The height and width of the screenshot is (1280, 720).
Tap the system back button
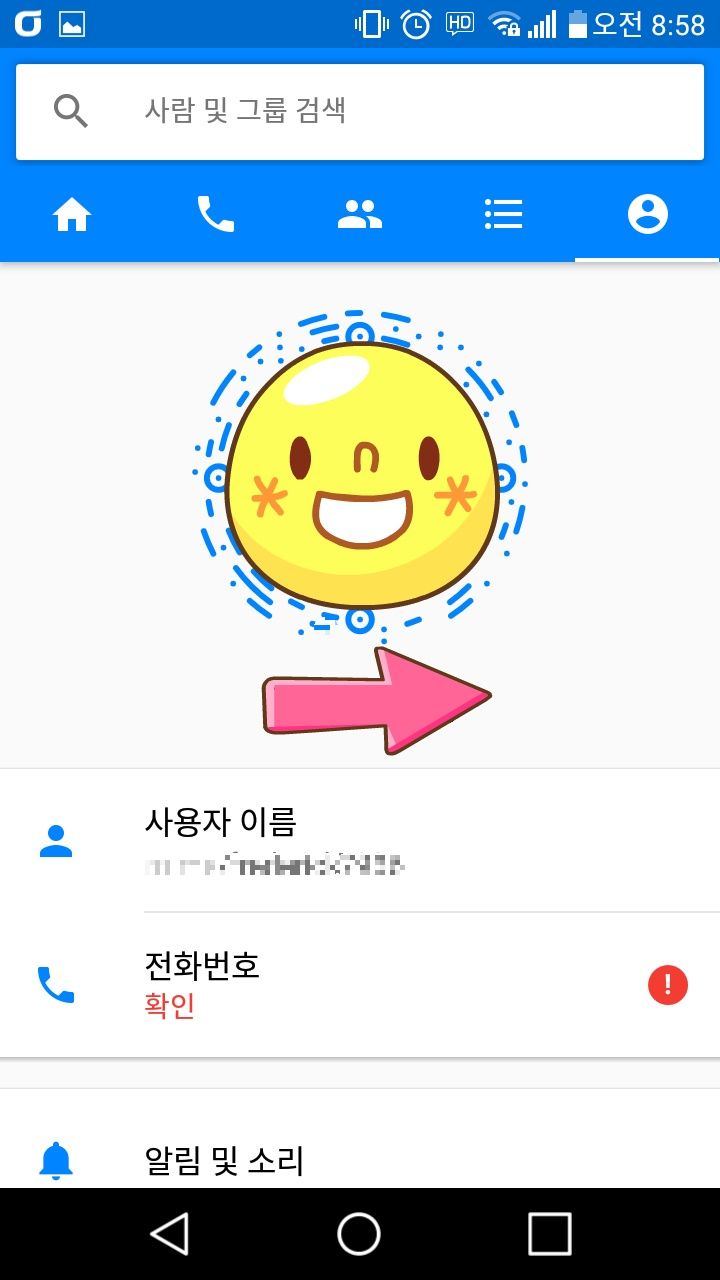pos(170,1234)
